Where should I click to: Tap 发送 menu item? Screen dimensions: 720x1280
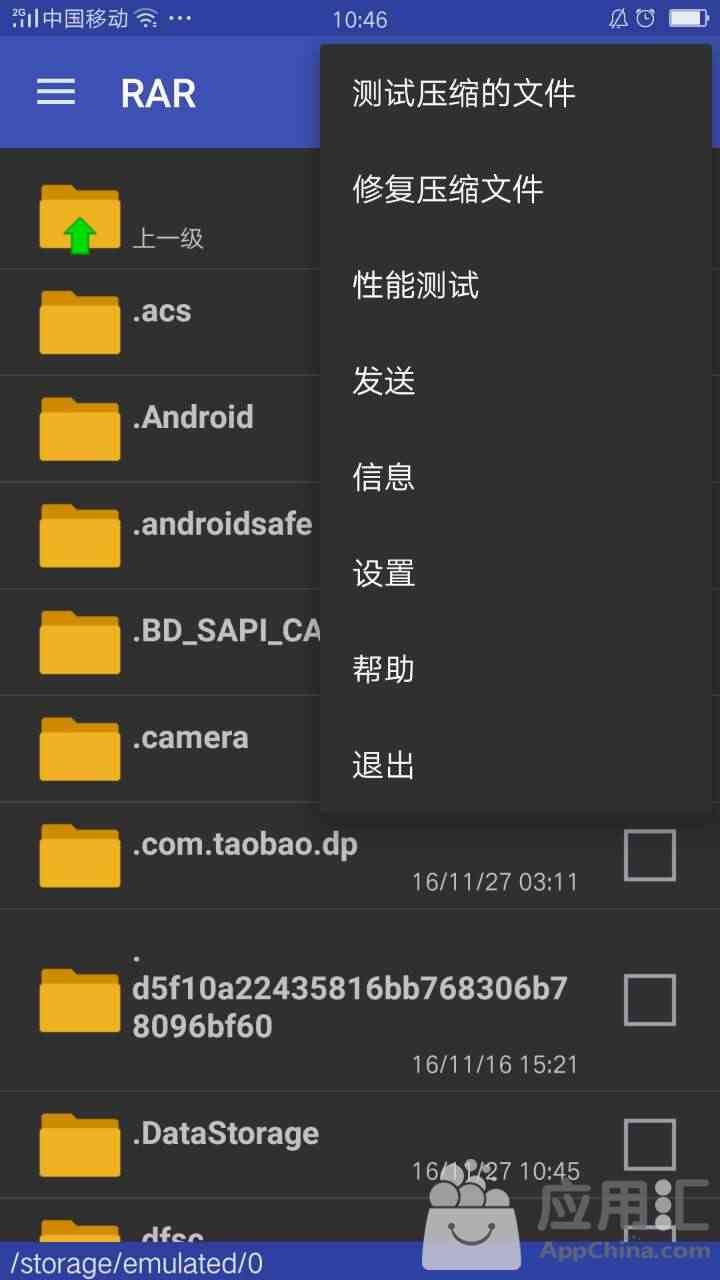(x=384, y=381)
